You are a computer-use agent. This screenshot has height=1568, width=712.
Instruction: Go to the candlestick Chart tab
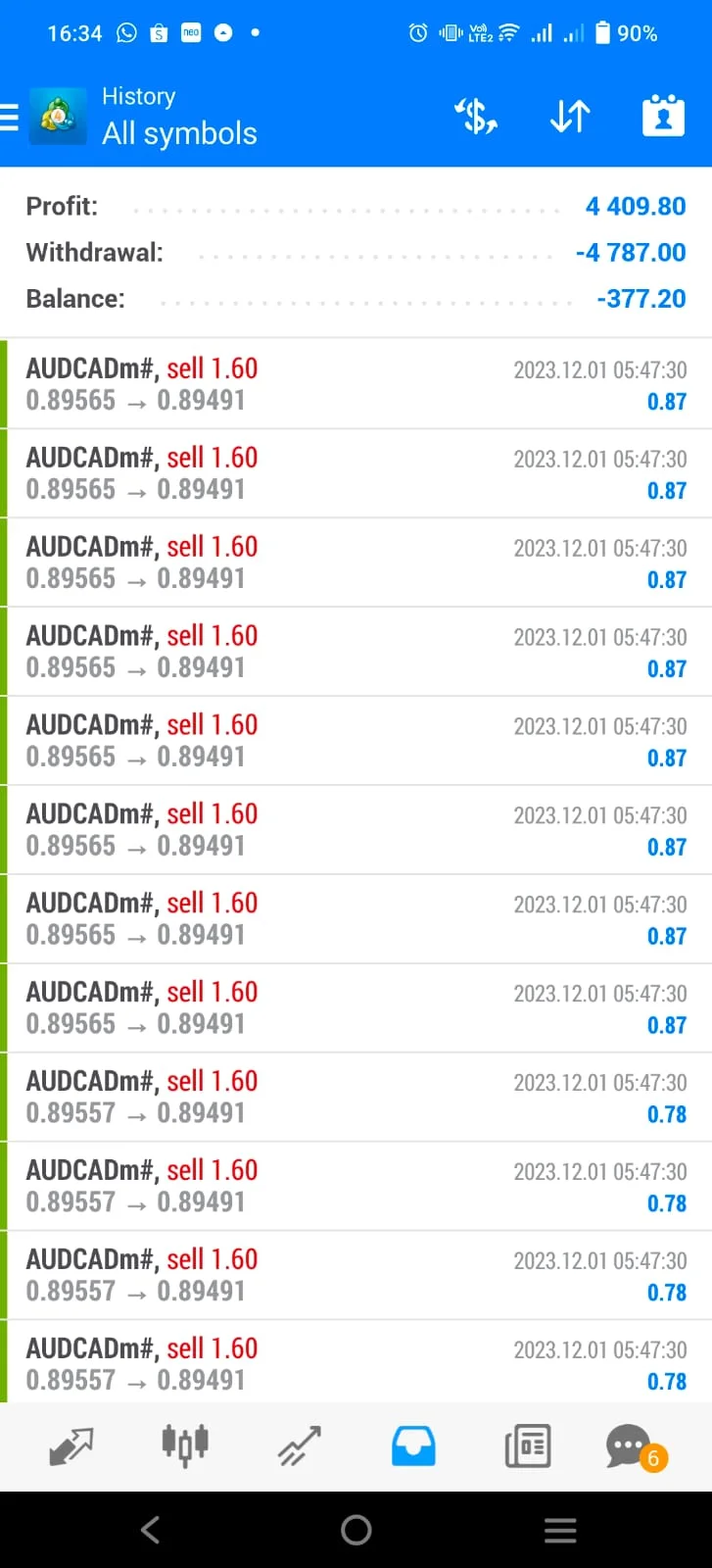coord(185,1446)
